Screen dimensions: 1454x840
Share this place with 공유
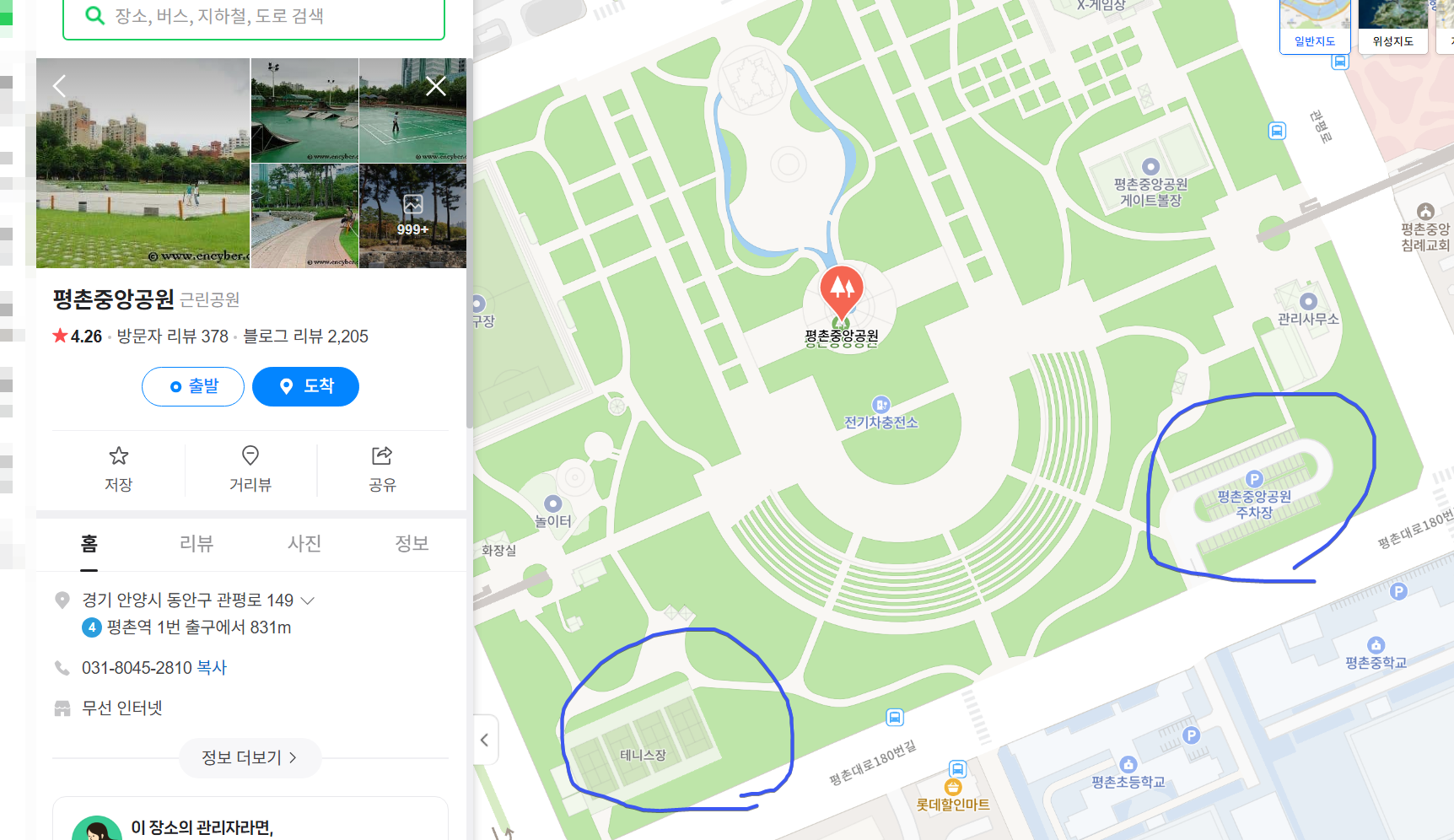point(382,468)
